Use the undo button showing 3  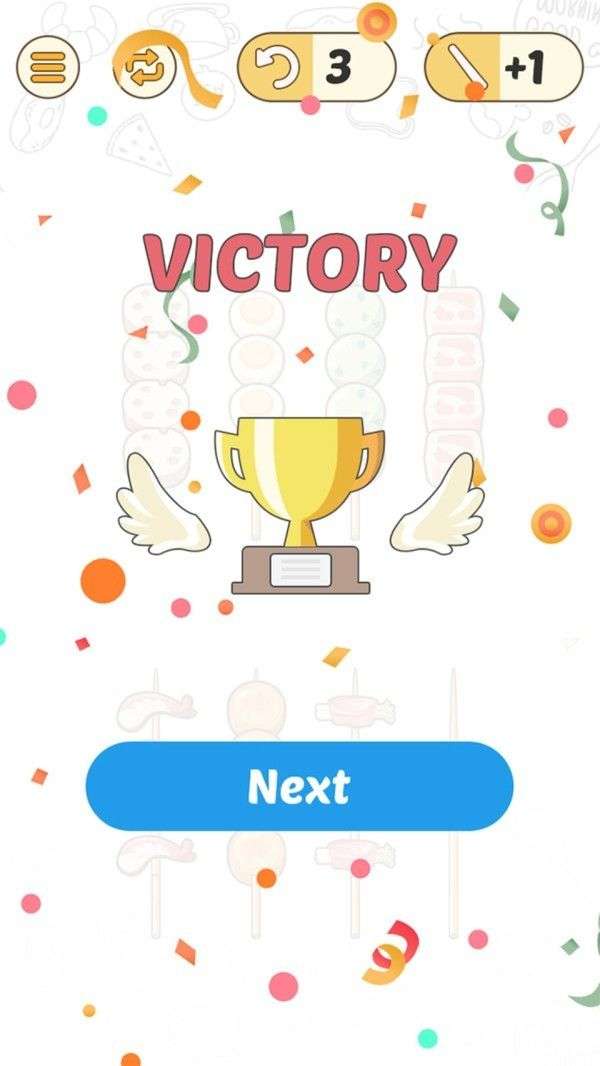315,68
